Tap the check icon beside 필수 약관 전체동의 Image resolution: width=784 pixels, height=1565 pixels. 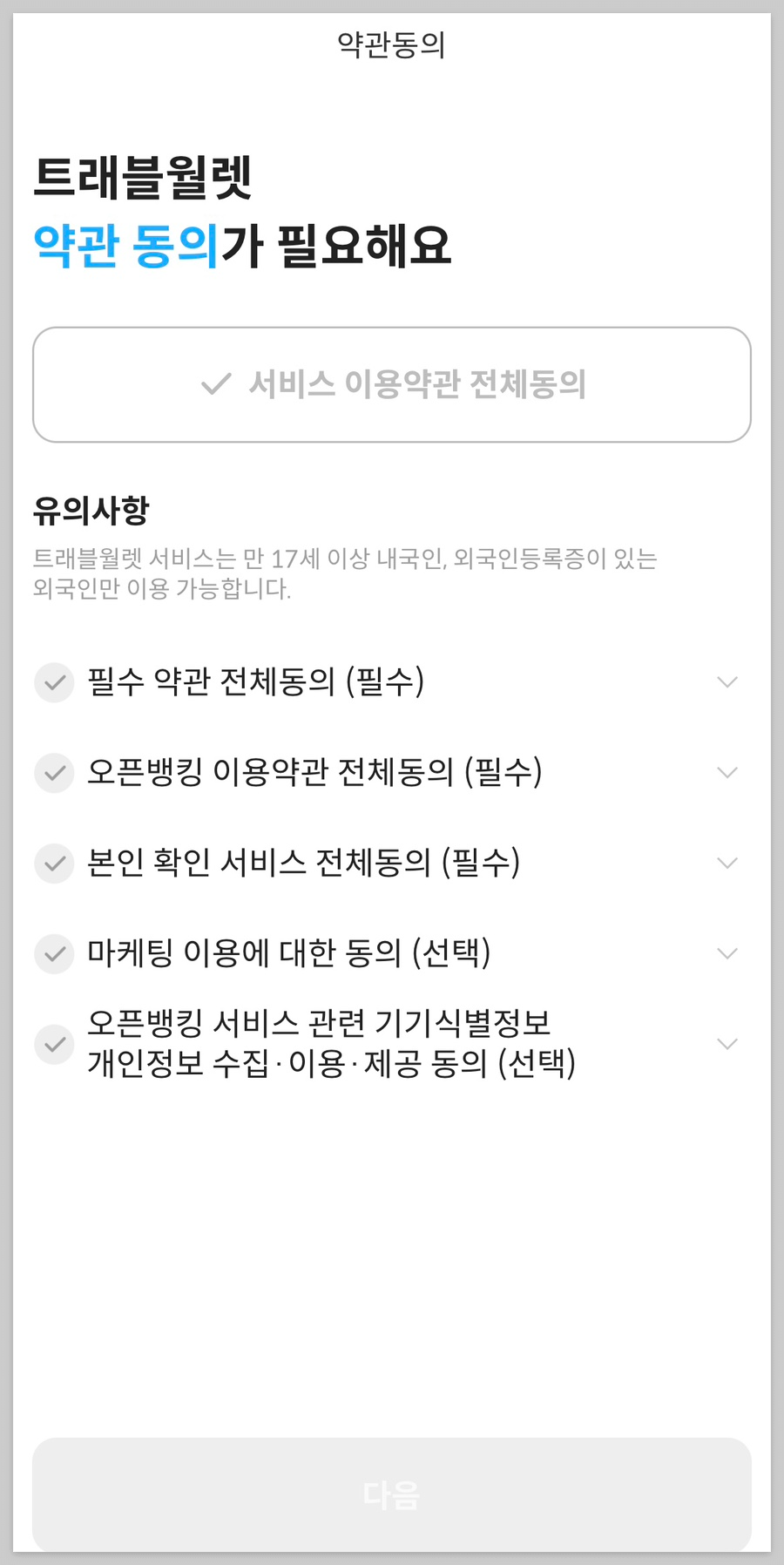(x=54, y=683)
